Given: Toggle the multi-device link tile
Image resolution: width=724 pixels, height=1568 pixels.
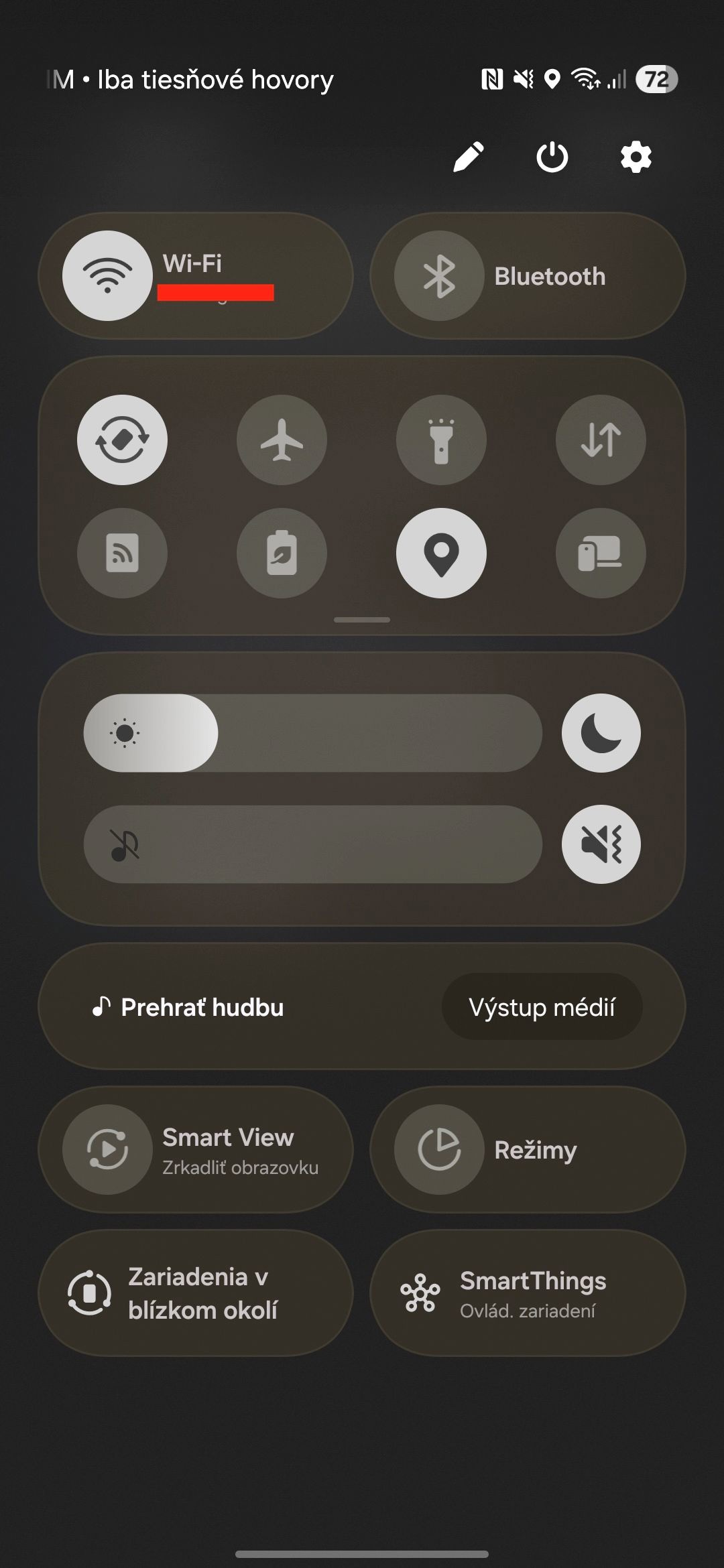Looking at the screenshot, I should click(601, 553).
